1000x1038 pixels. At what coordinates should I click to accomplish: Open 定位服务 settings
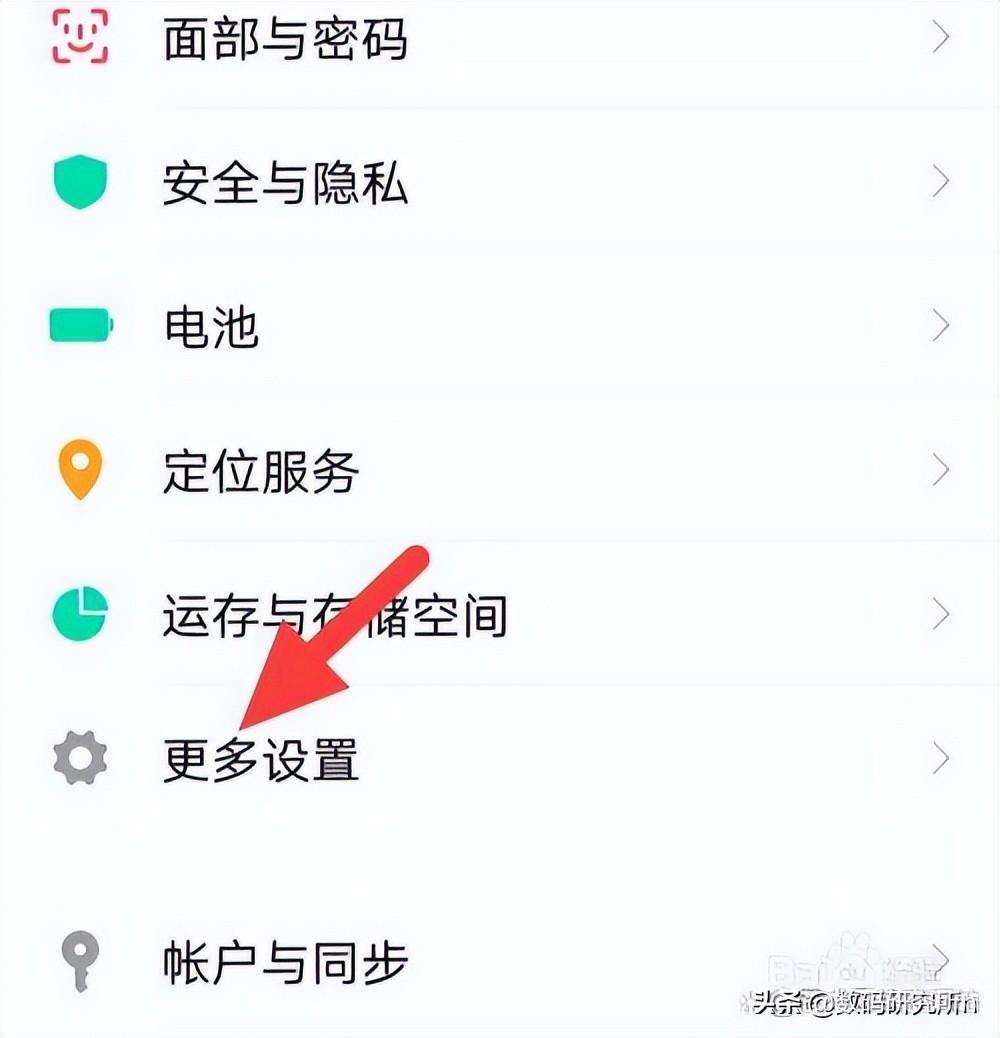pos(260,471)
